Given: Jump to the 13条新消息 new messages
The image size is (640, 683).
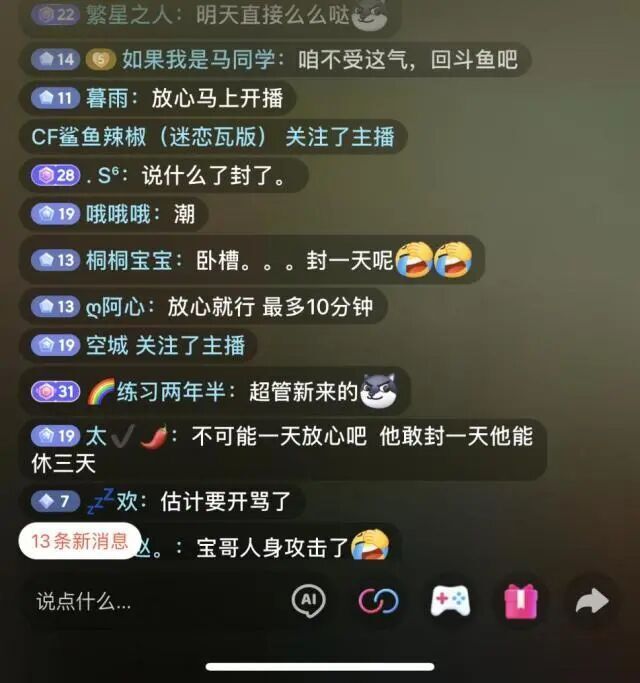Looking at the screenshot, I should (x=80, y=541).
